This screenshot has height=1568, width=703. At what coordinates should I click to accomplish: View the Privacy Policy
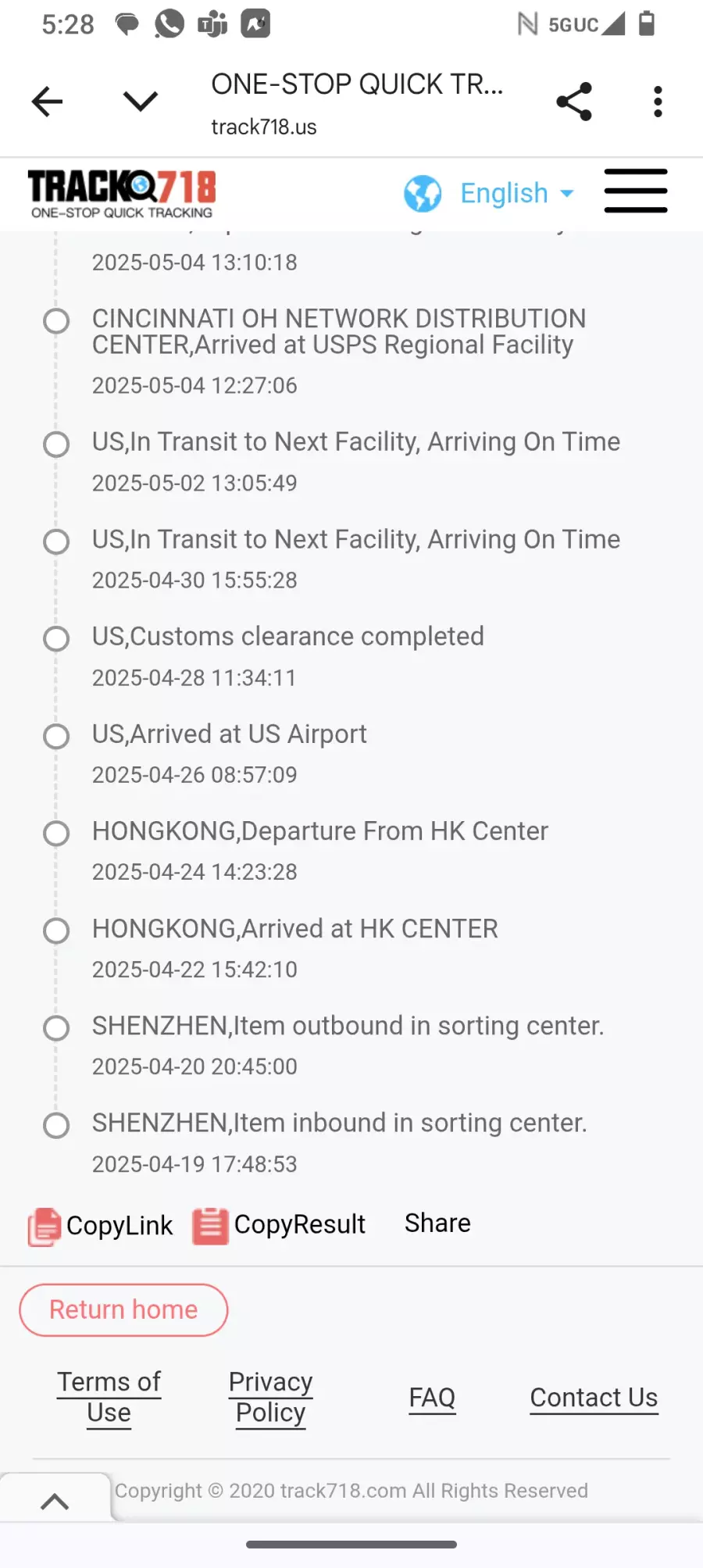(x=271, y=1397)
